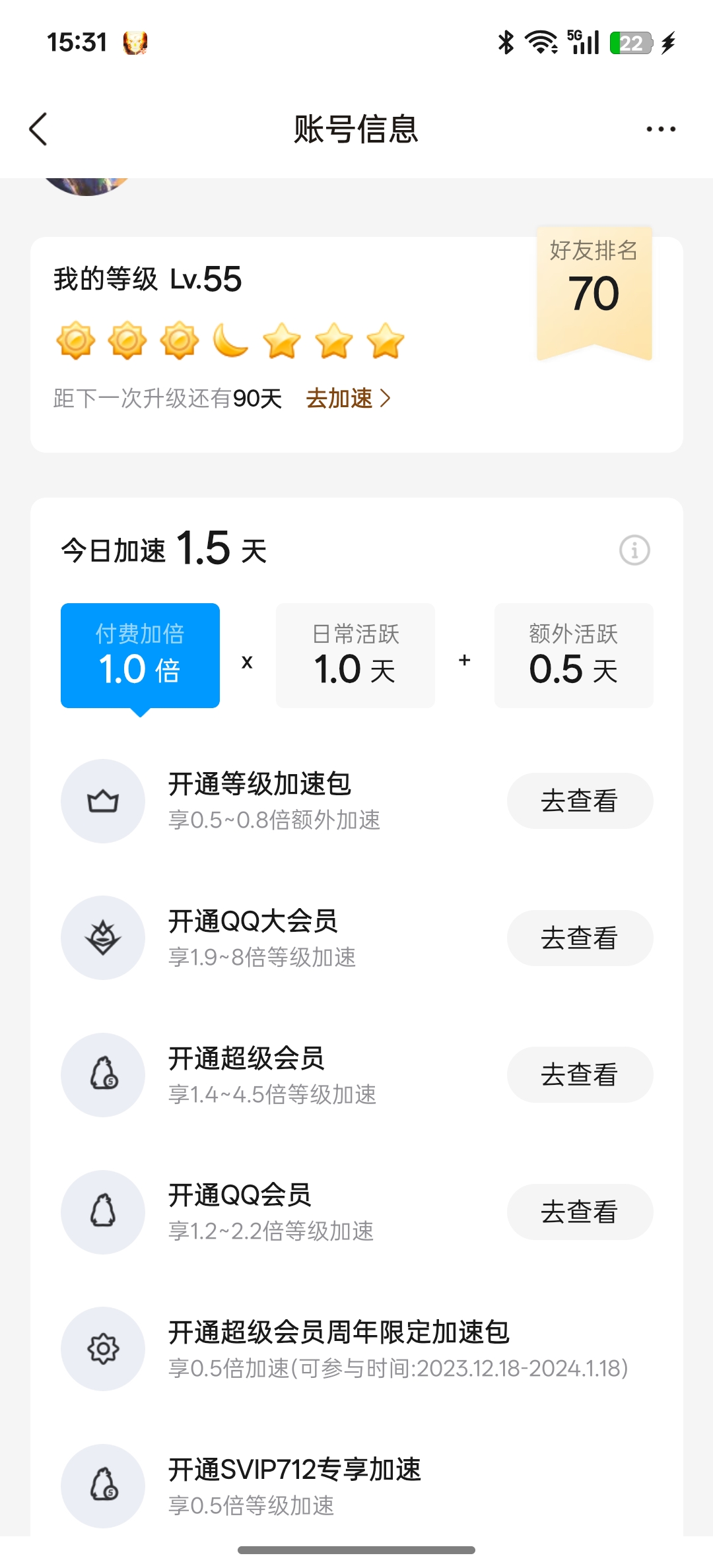713x1568 pixels.
Task: Select the 付费加倍 card
Action: click(140, 655)
